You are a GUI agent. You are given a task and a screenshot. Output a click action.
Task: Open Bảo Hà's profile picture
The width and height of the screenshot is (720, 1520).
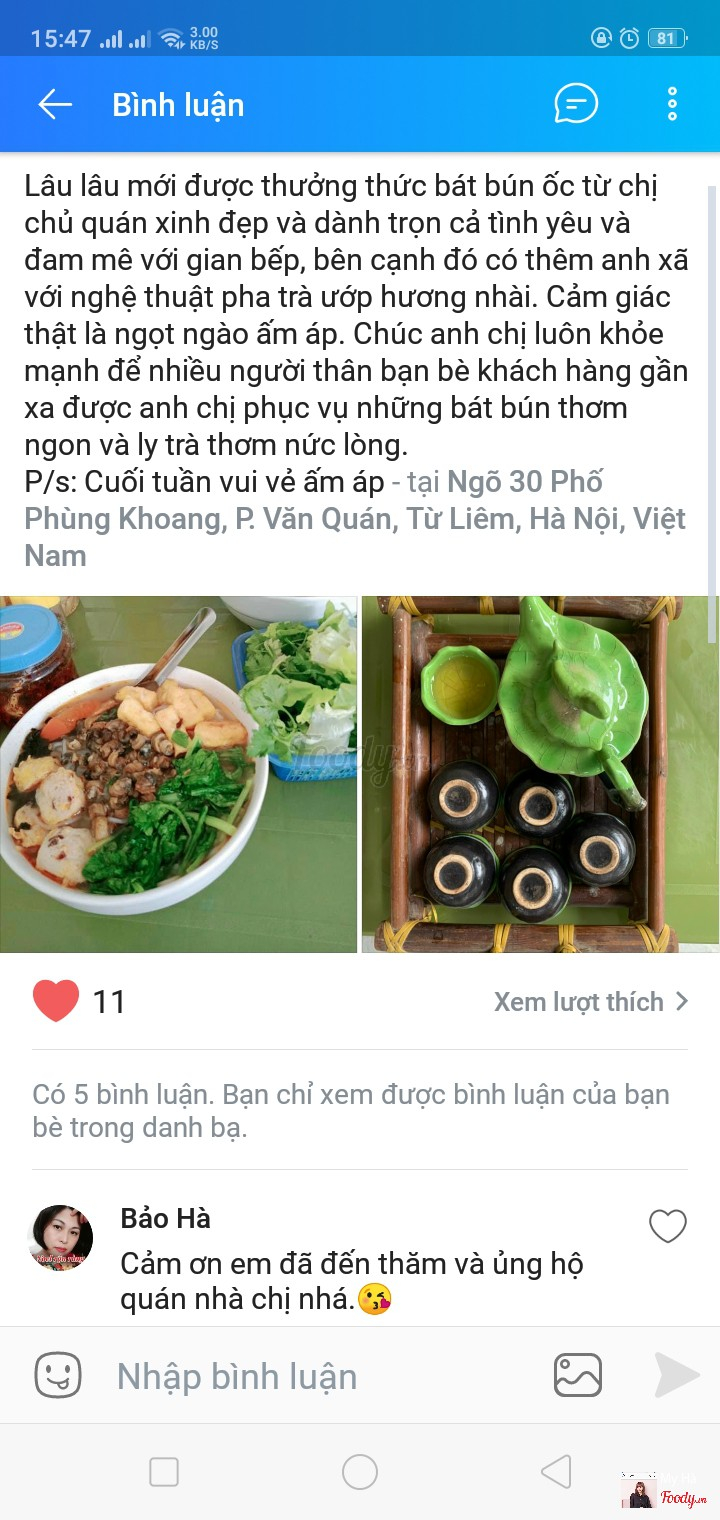60,1238
